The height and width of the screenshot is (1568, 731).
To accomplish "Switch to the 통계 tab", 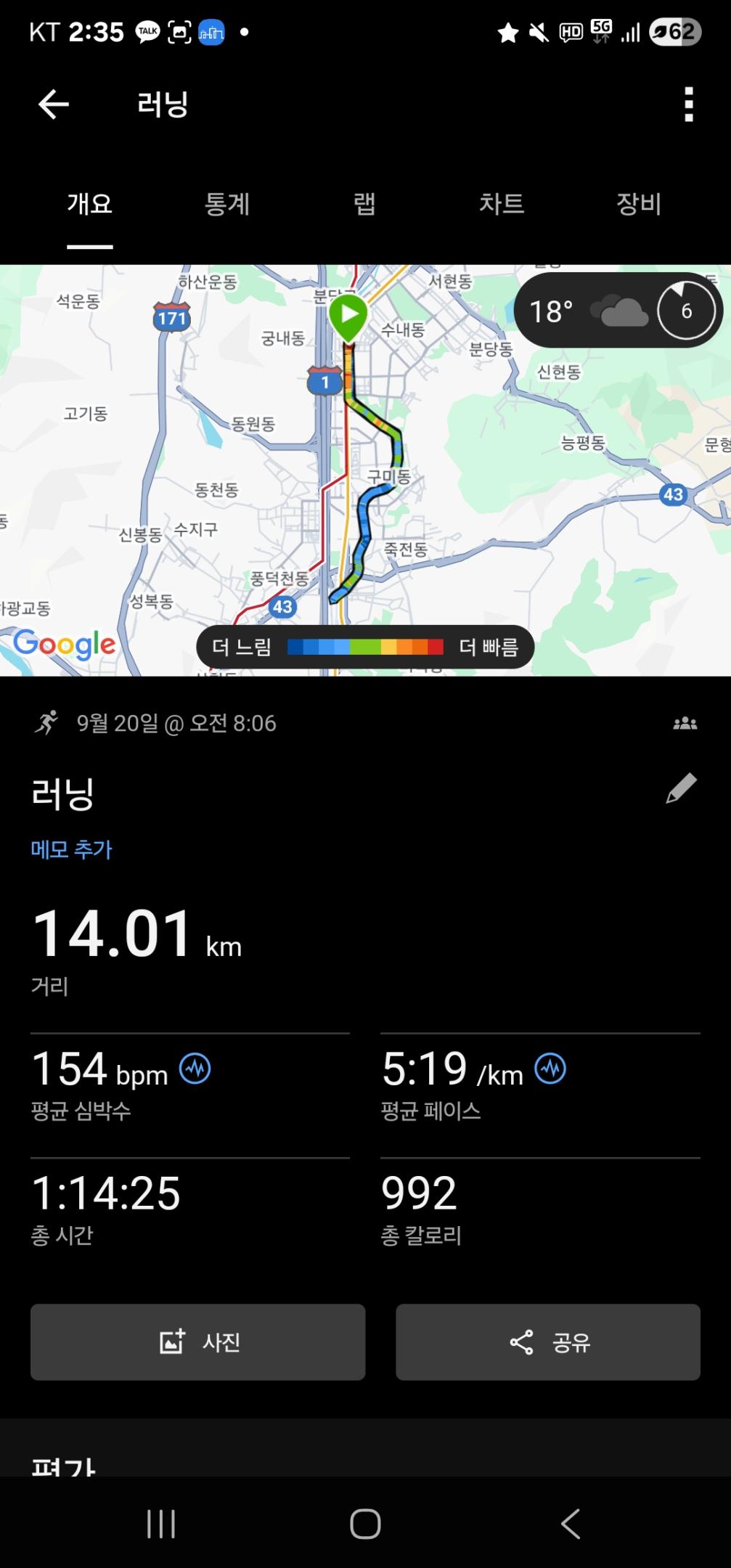I will pyautogui.click(x=227, y=204).
